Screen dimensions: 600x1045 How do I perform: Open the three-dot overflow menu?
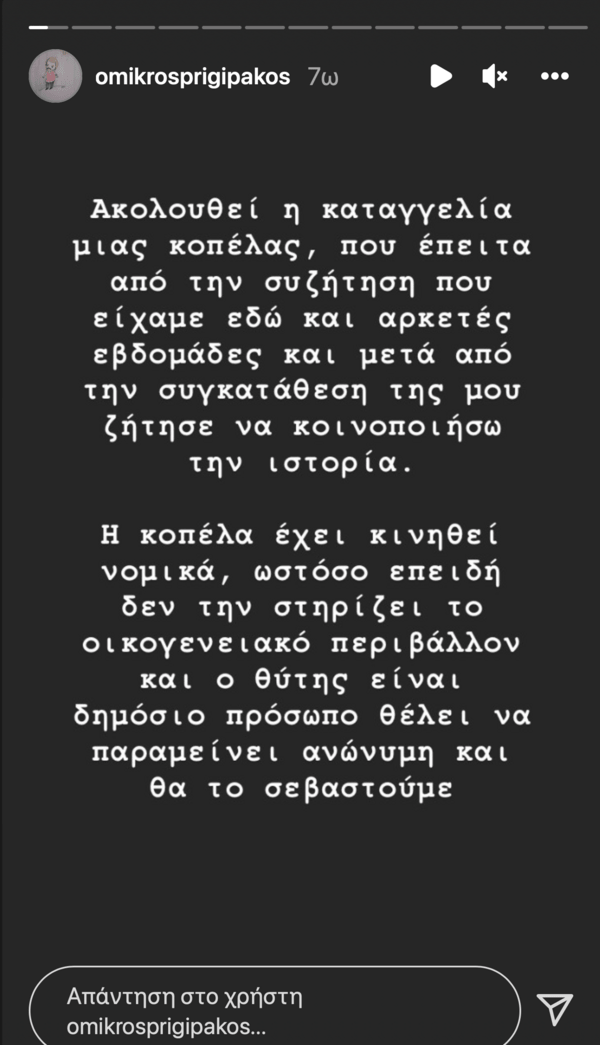(x=553, y=76)
